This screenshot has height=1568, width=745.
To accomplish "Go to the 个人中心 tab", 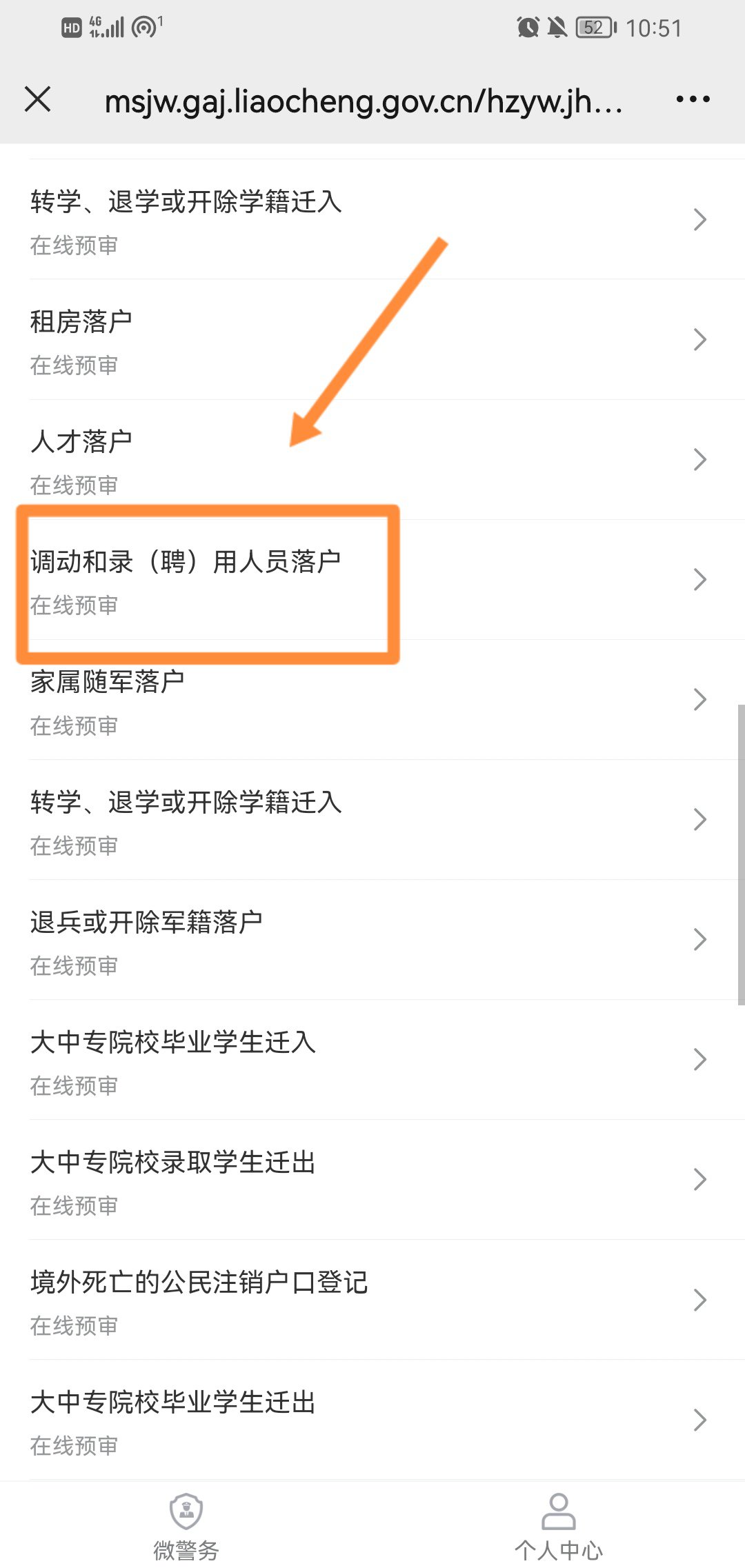I will (x=559, y=1526).
